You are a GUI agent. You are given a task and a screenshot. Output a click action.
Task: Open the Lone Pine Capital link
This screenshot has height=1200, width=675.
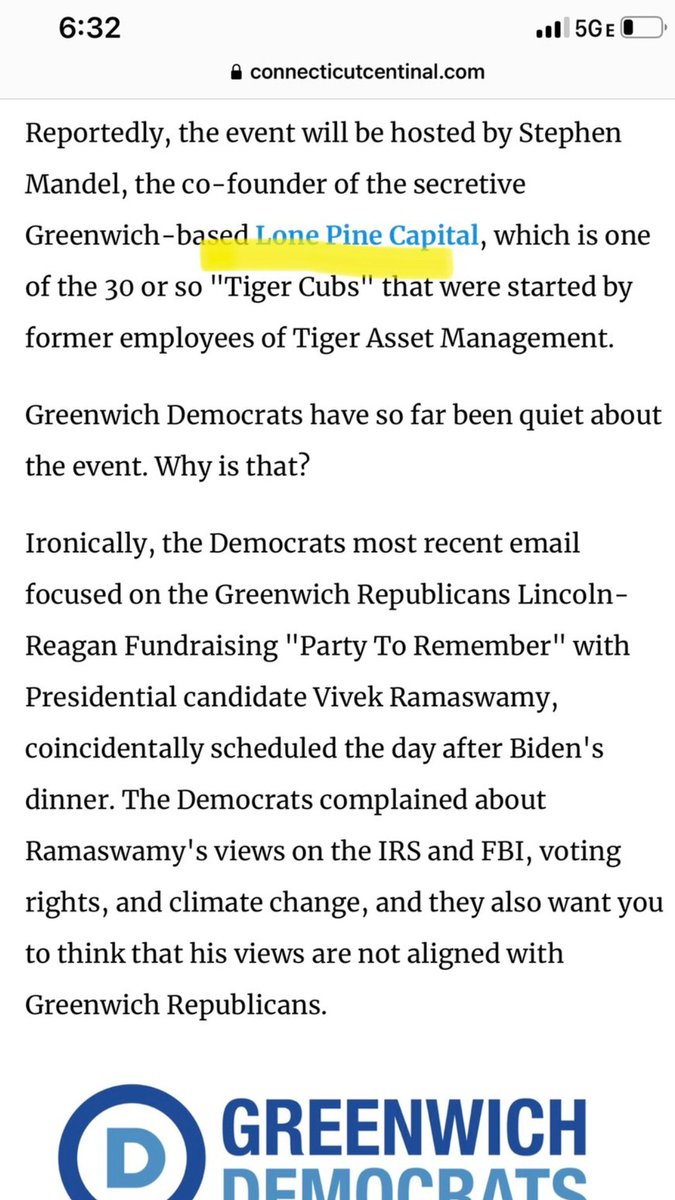[367, 237]
